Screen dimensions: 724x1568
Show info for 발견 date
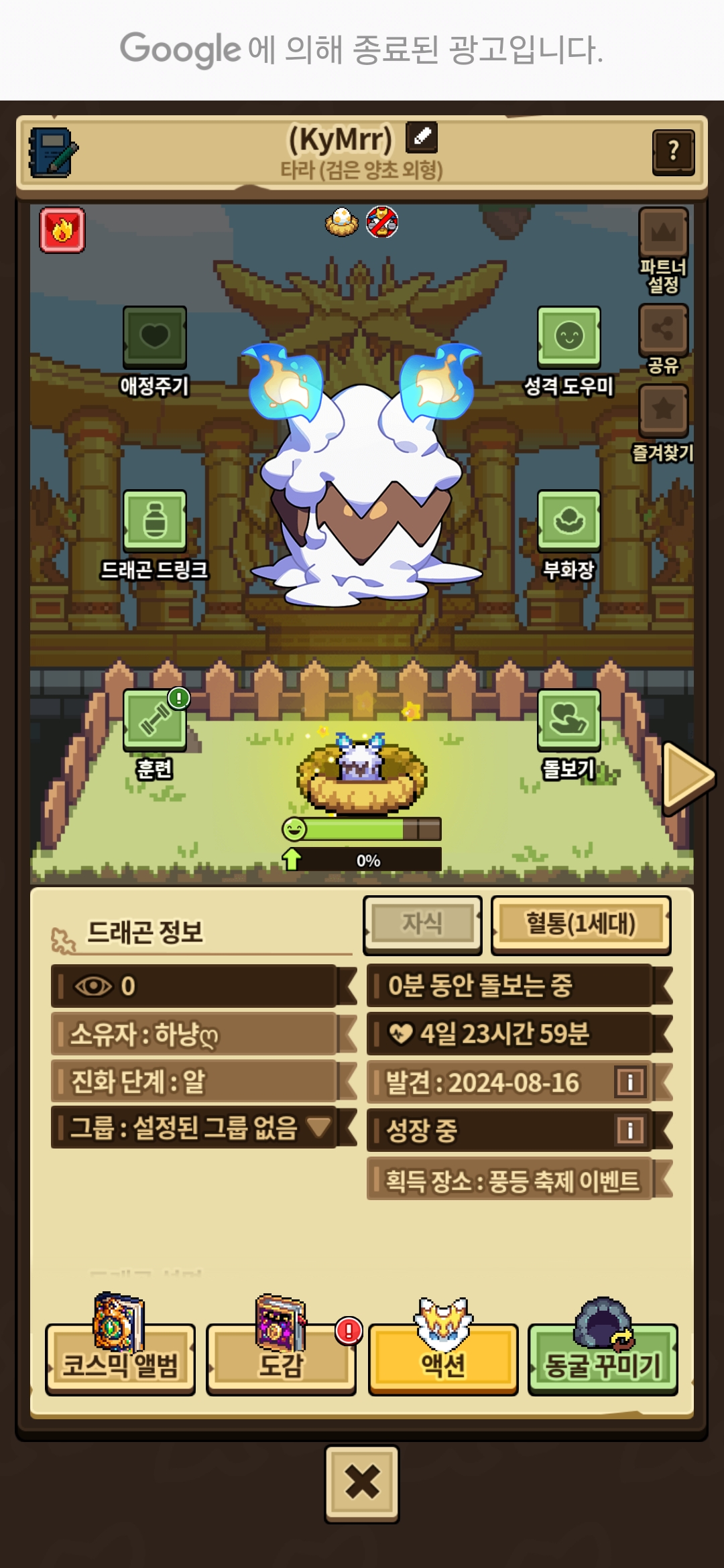pos(629,1082)
